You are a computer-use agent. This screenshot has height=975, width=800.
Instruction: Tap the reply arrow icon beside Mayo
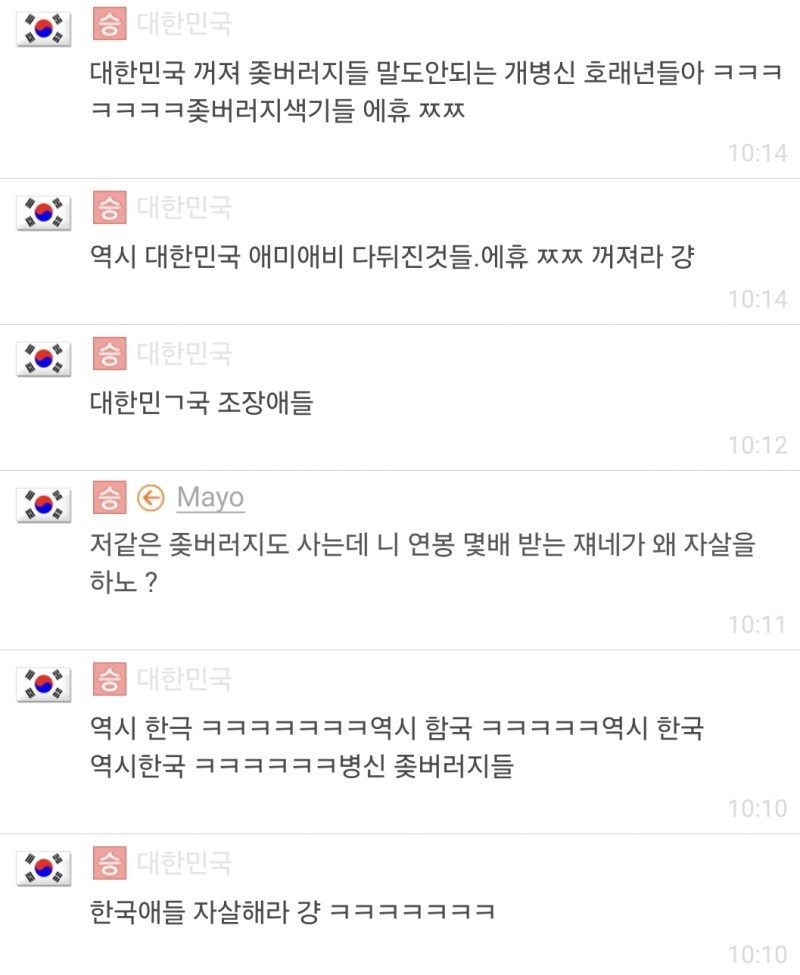click(x=151, y=498)
